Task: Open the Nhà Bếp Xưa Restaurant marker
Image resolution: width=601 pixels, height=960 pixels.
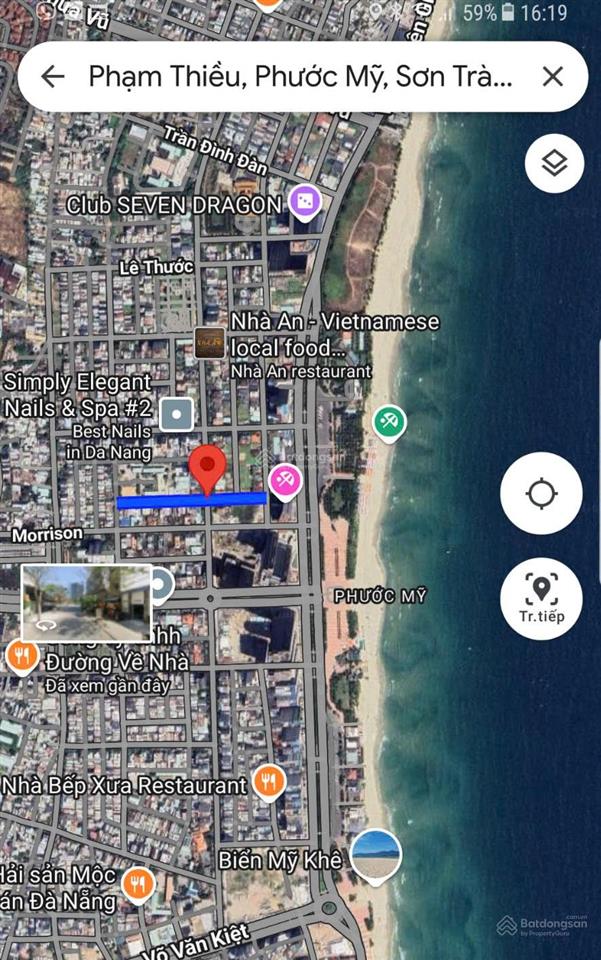Action: pyautogui.click(x=268, y=783)
